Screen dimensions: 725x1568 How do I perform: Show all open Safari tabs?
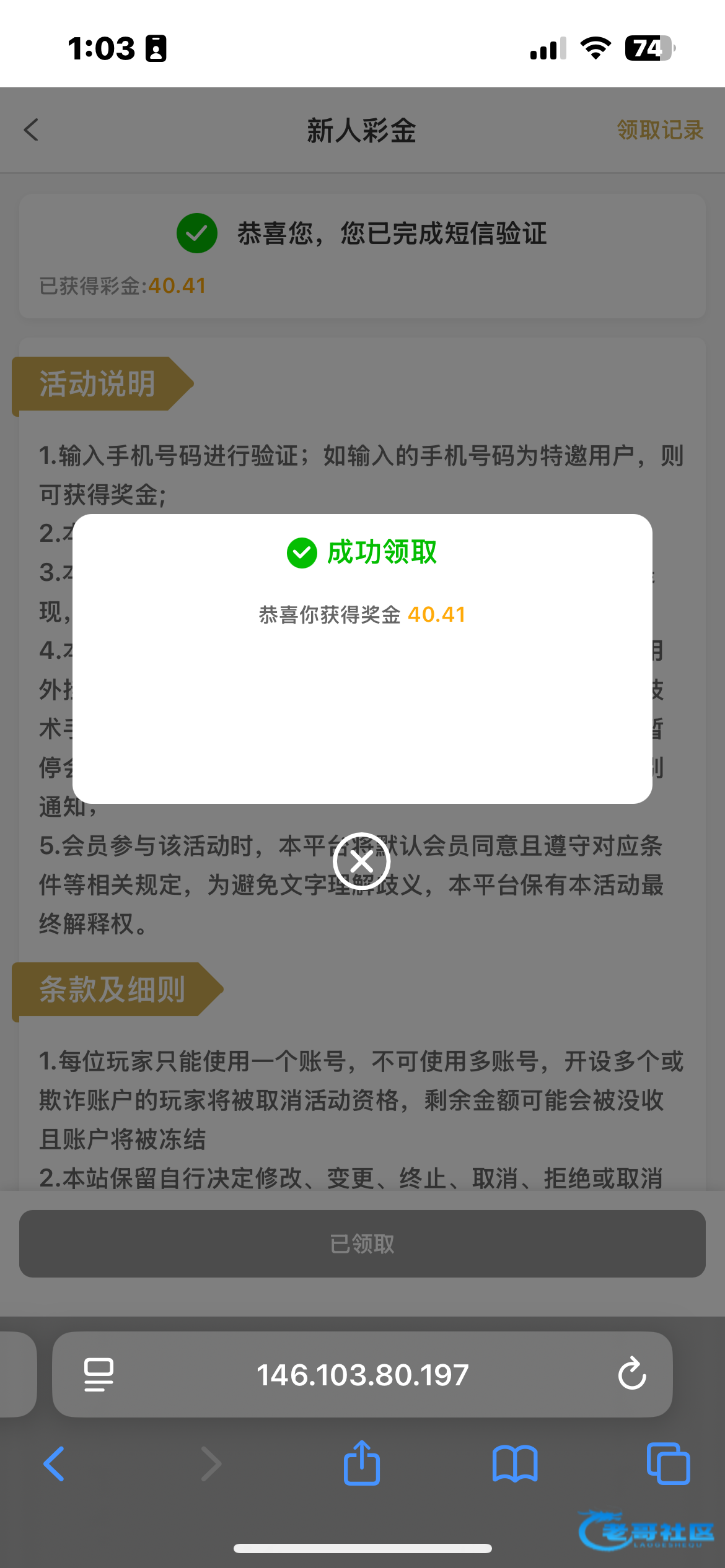(667, 1464)
